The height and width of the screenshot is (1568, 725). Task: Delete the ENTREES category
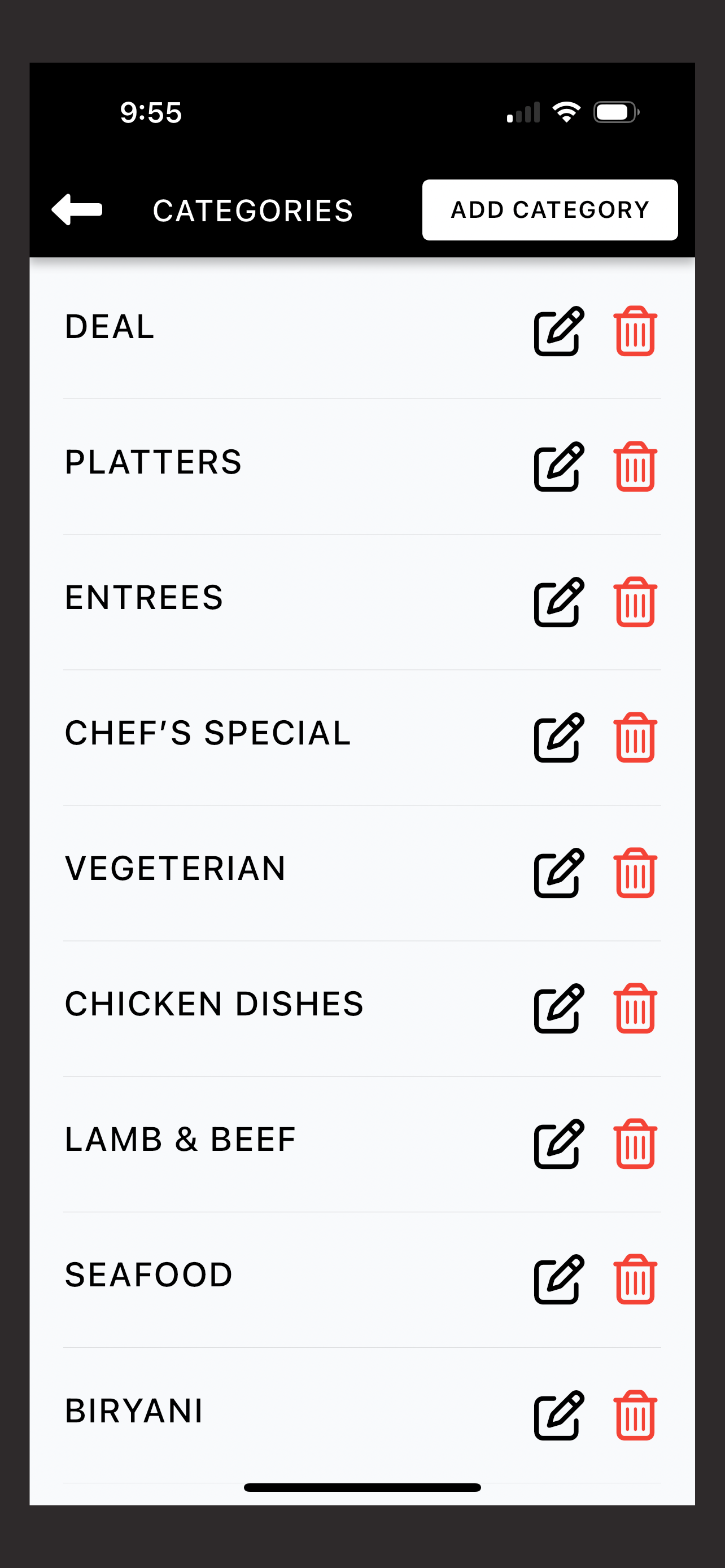tap(635, 602)
